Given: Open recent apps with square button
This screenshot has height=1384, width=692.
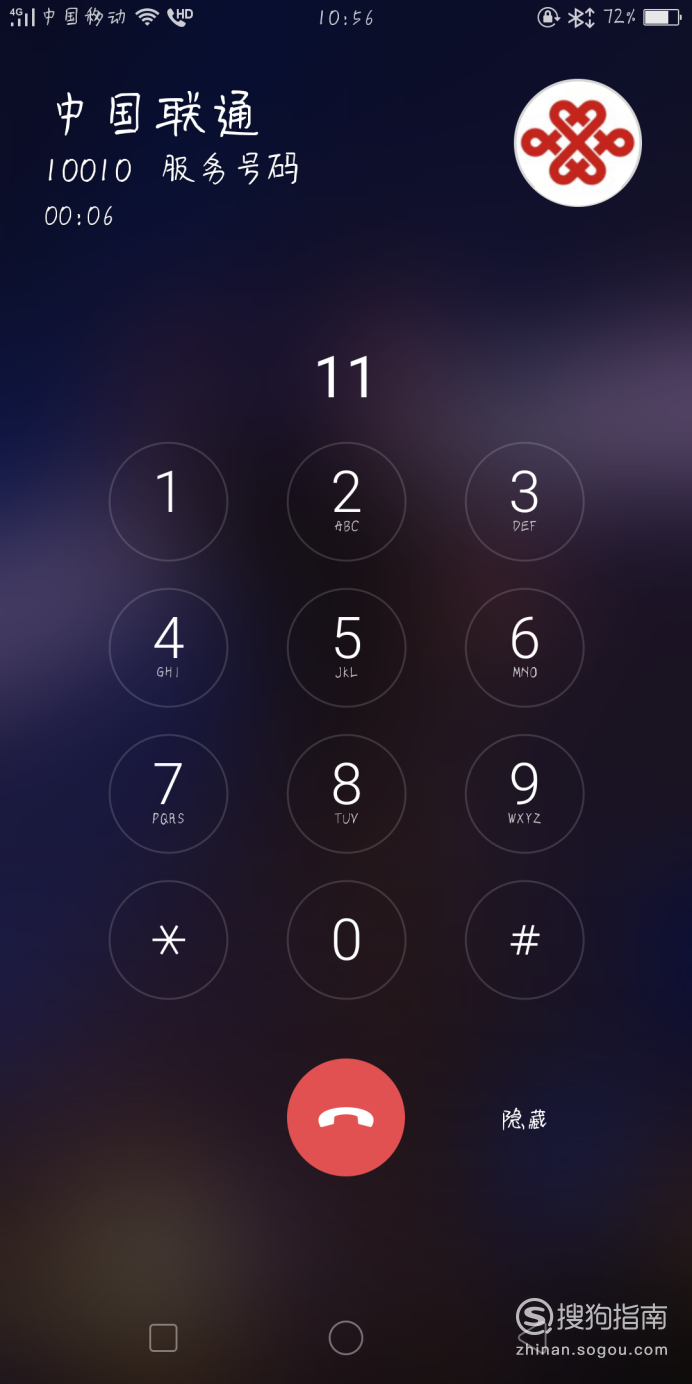Looking at the screenshot, I should coord(163,1337).
